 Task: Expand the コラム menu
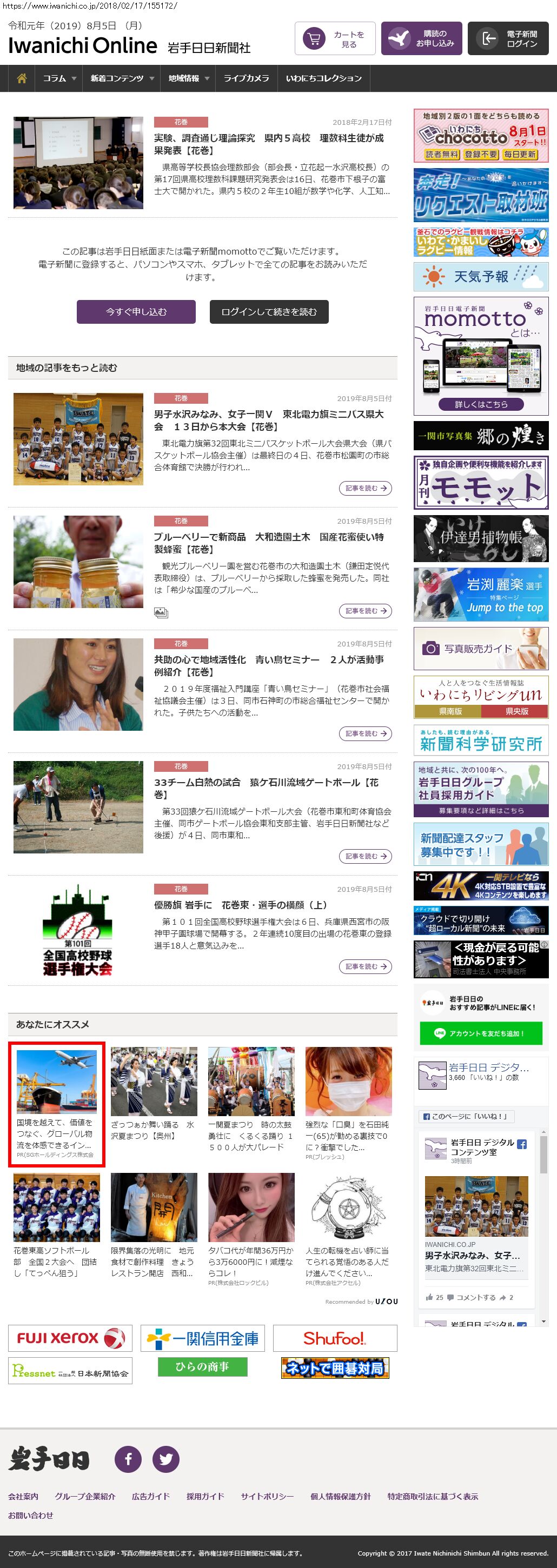58,78
